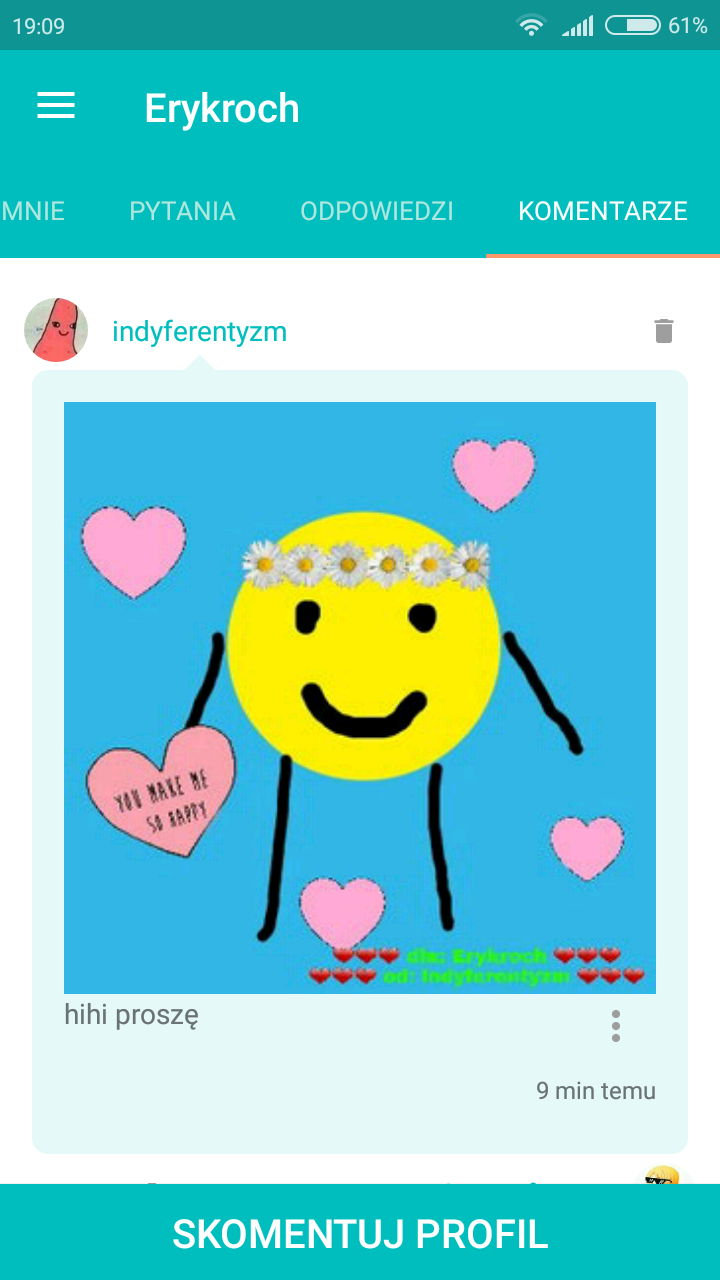
Task: Open the three-dot menu on the comment
Action: 616,1026
